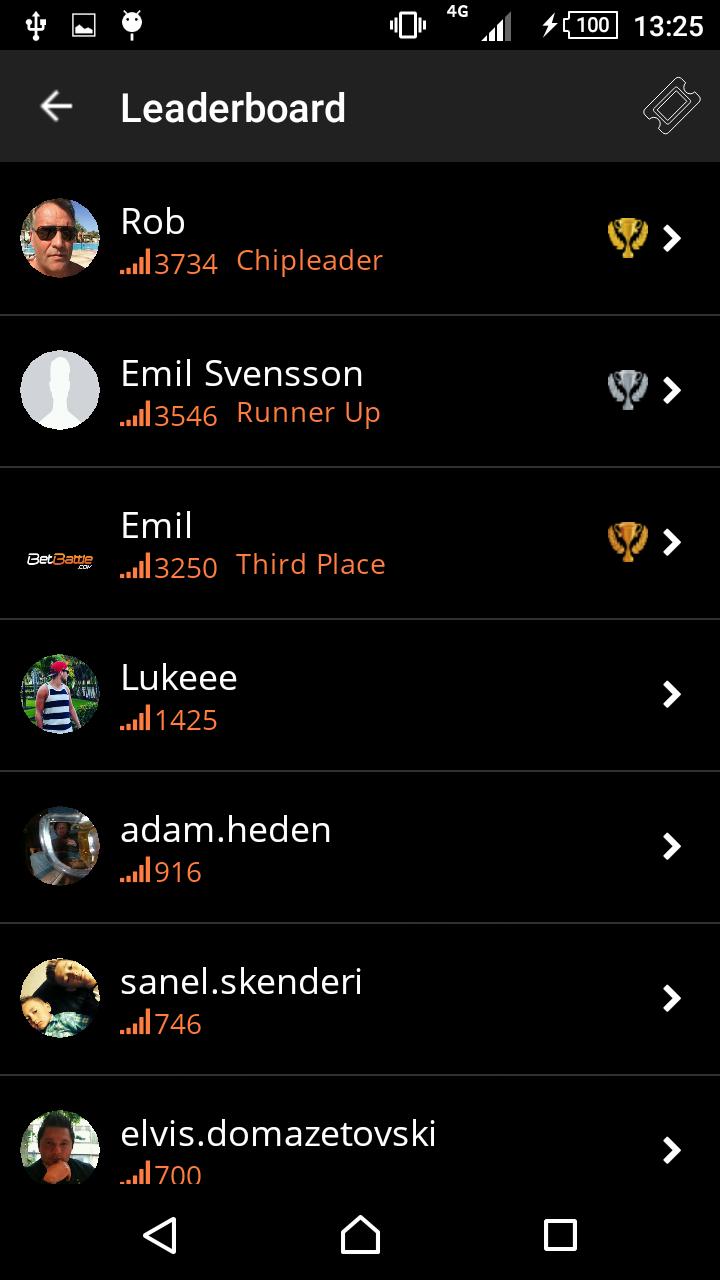Image resolution: width=720 pixels, height=1280 pixels.
Task: Select Emil's Third Place row
Action: [x=360, y=543]
